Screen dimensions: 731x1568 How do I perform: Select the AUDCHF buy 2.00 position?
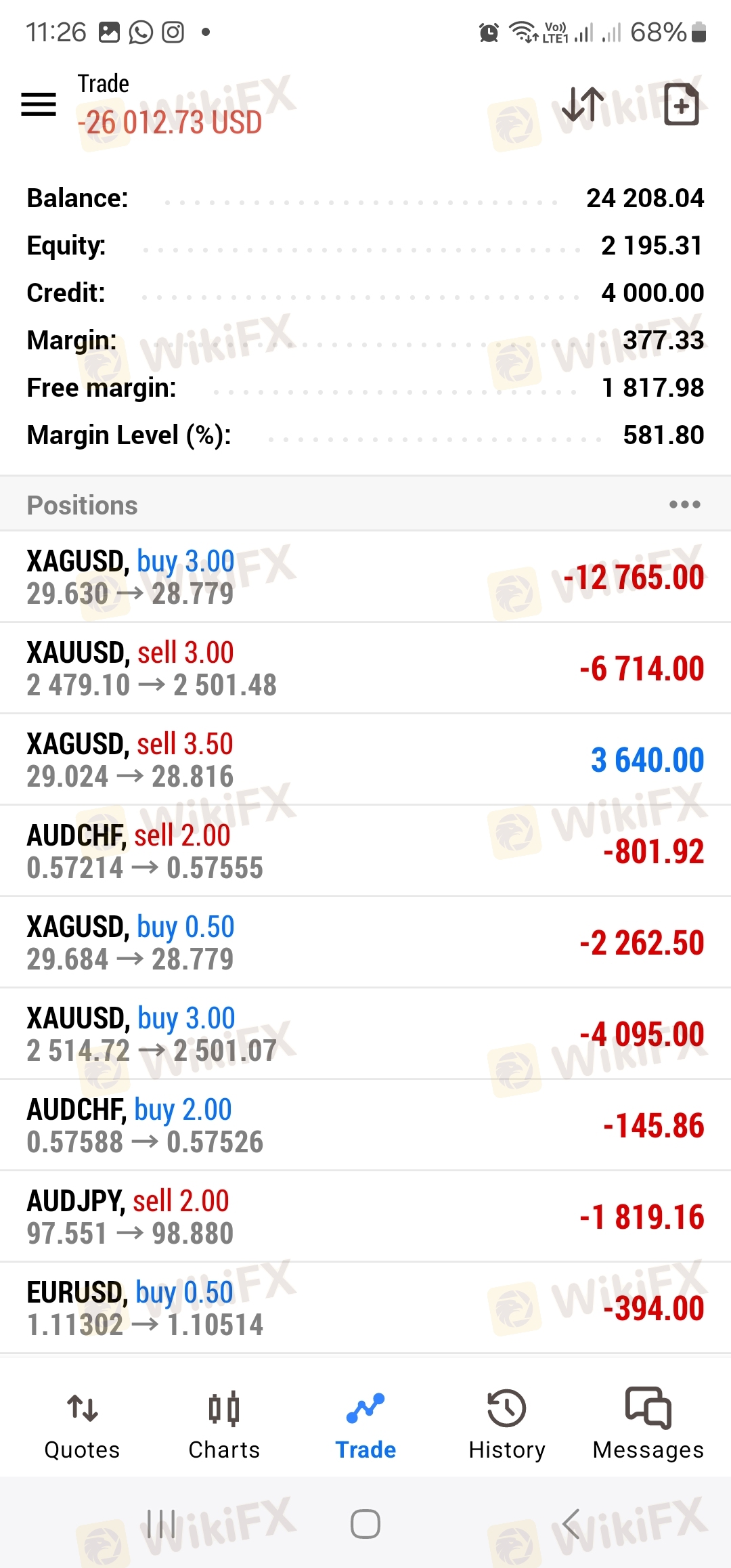pos(365,1125)
